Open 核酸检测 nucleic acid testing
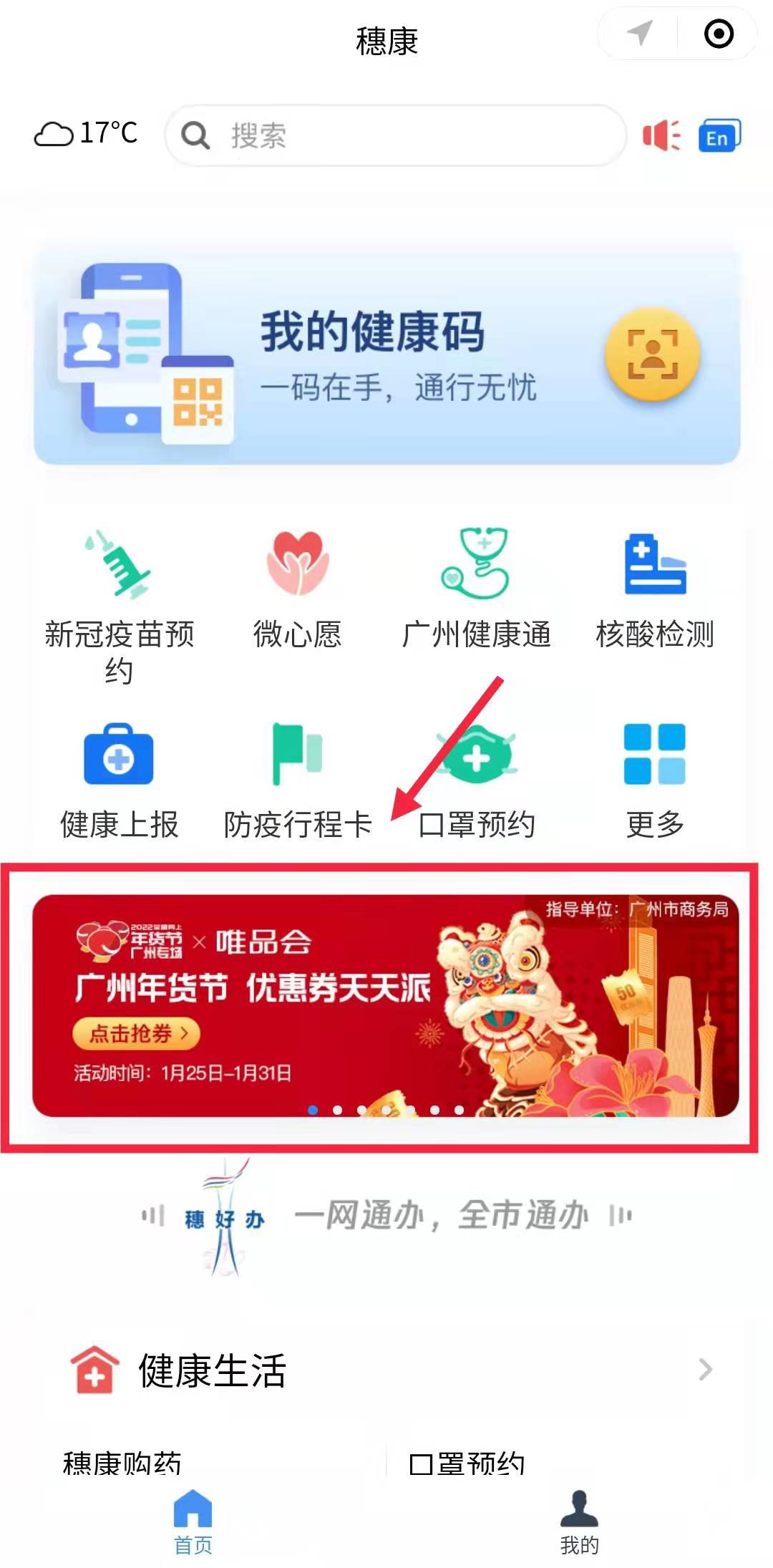This screenshot has height=1568, width=773. pos(655,587)
